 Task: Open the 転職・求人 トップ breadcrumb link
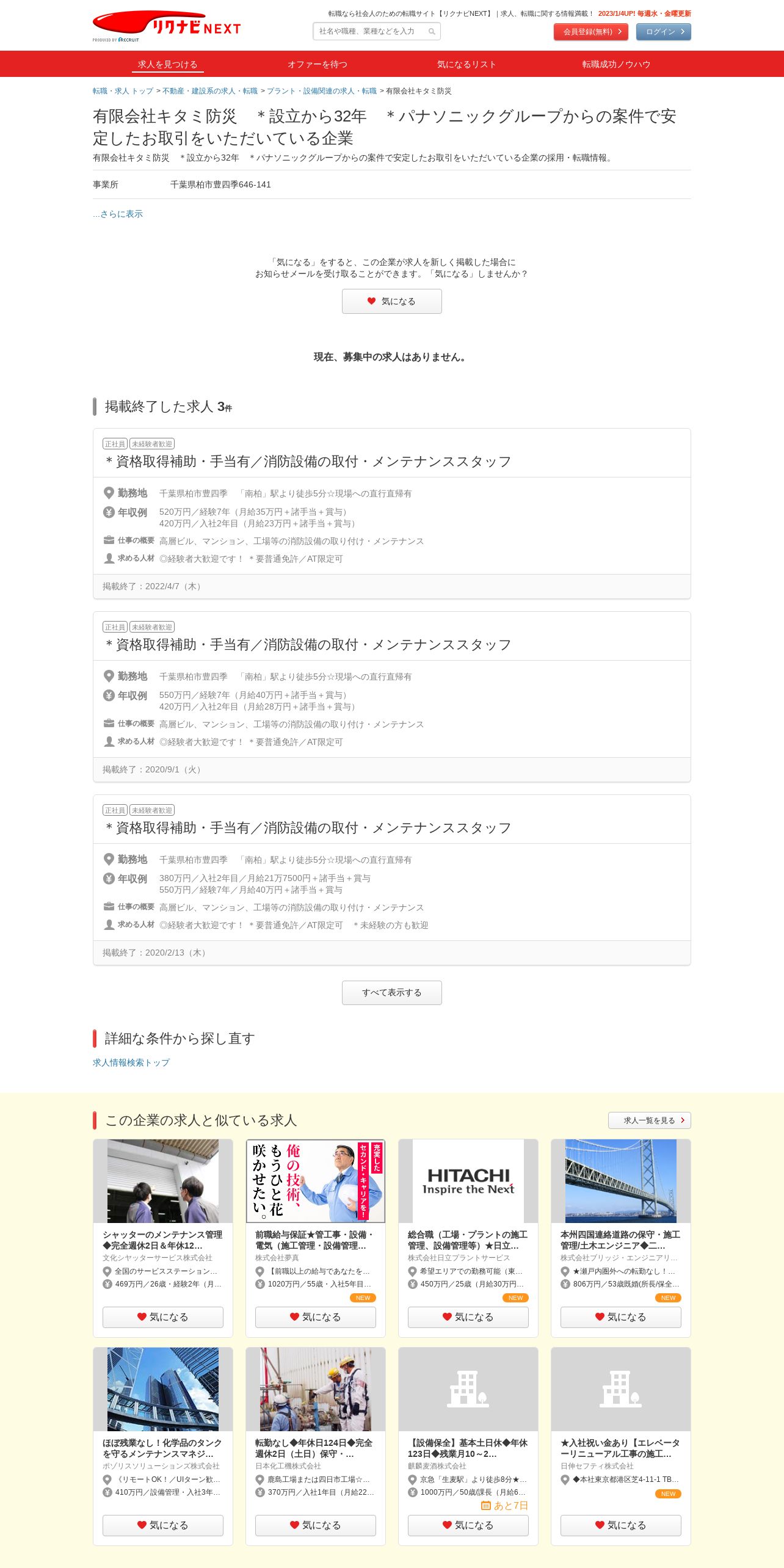tap(123, 91)
